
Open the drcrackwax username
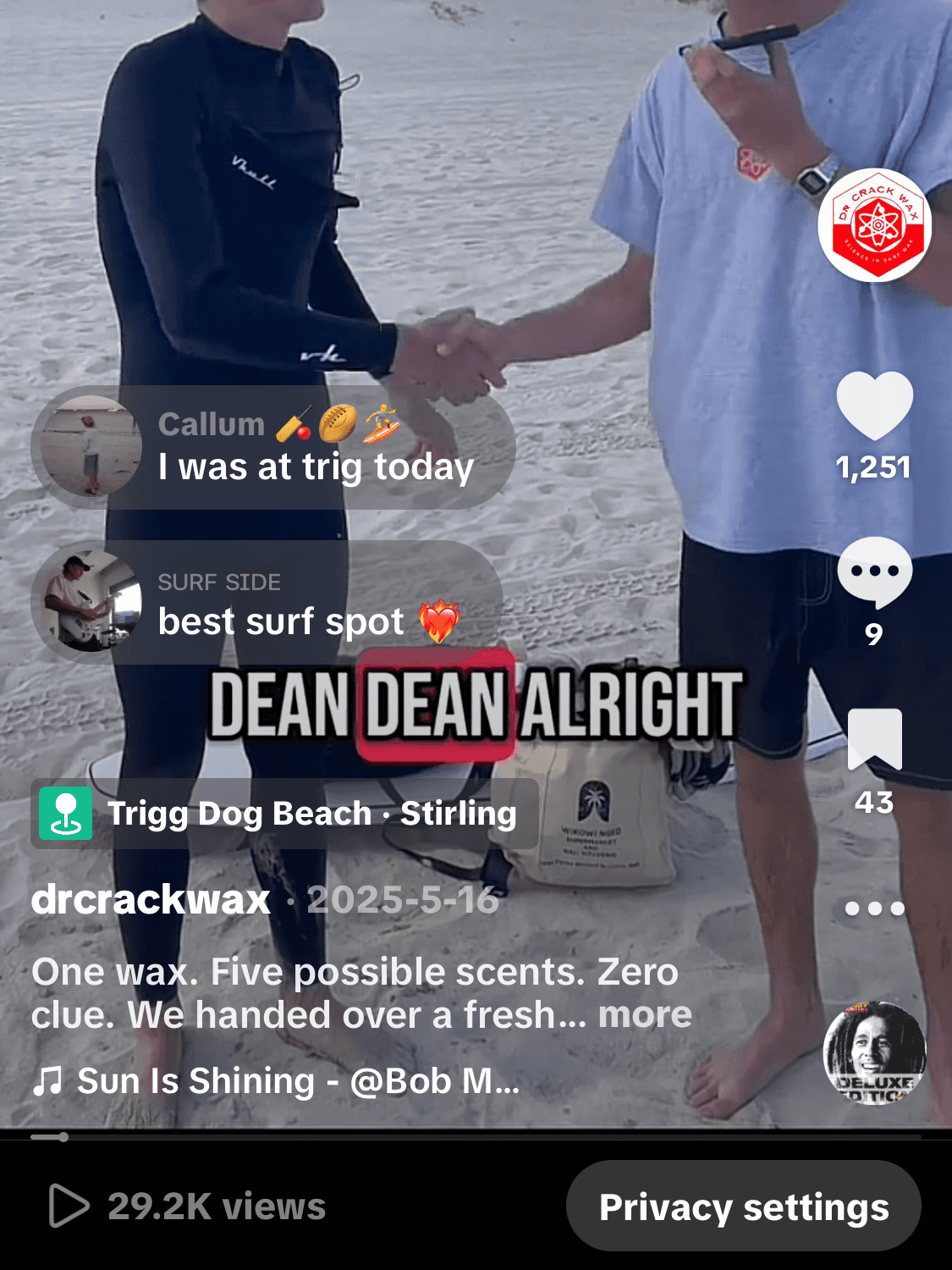[151, 899]
